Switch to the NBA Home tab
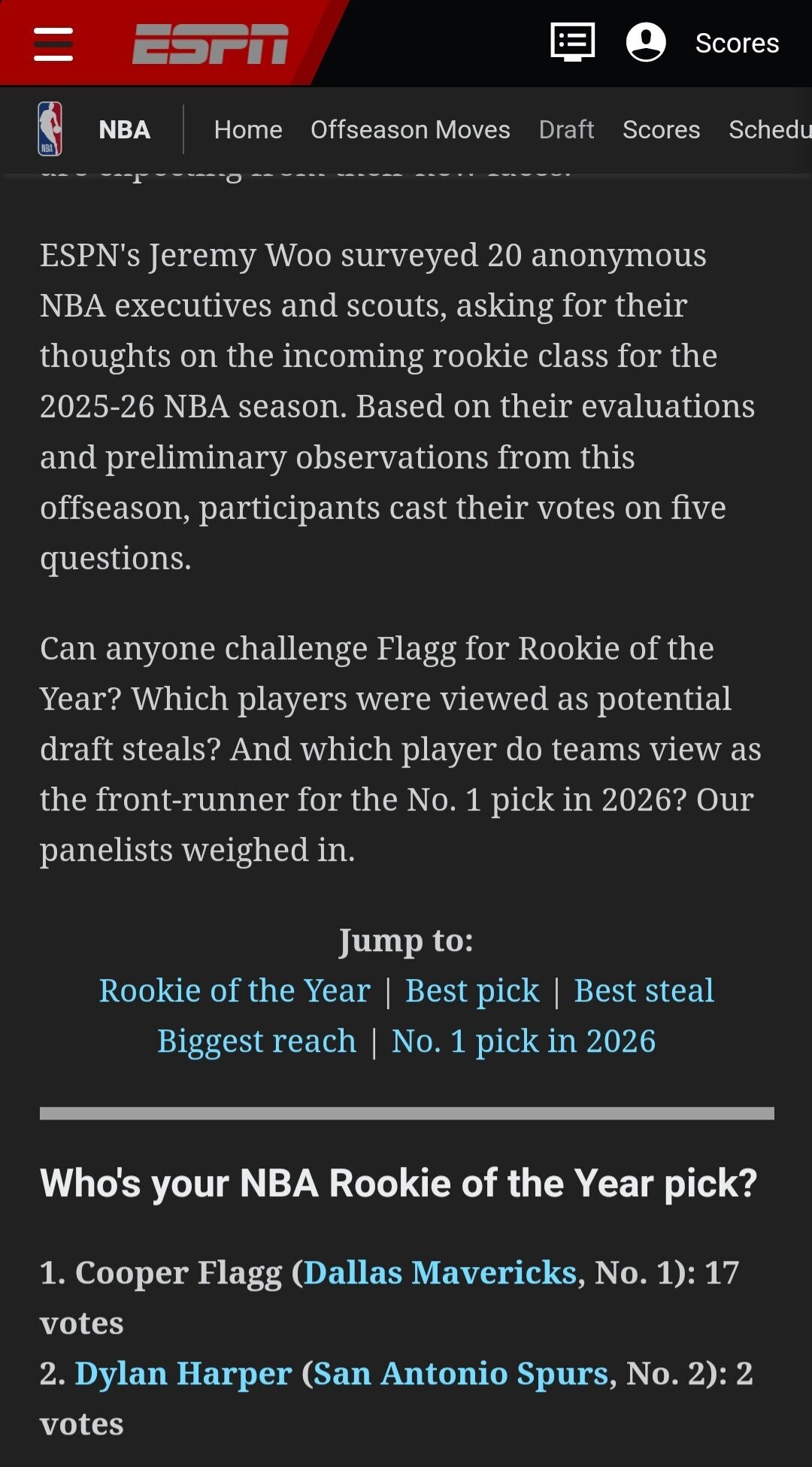 click(x=248, y=129)
